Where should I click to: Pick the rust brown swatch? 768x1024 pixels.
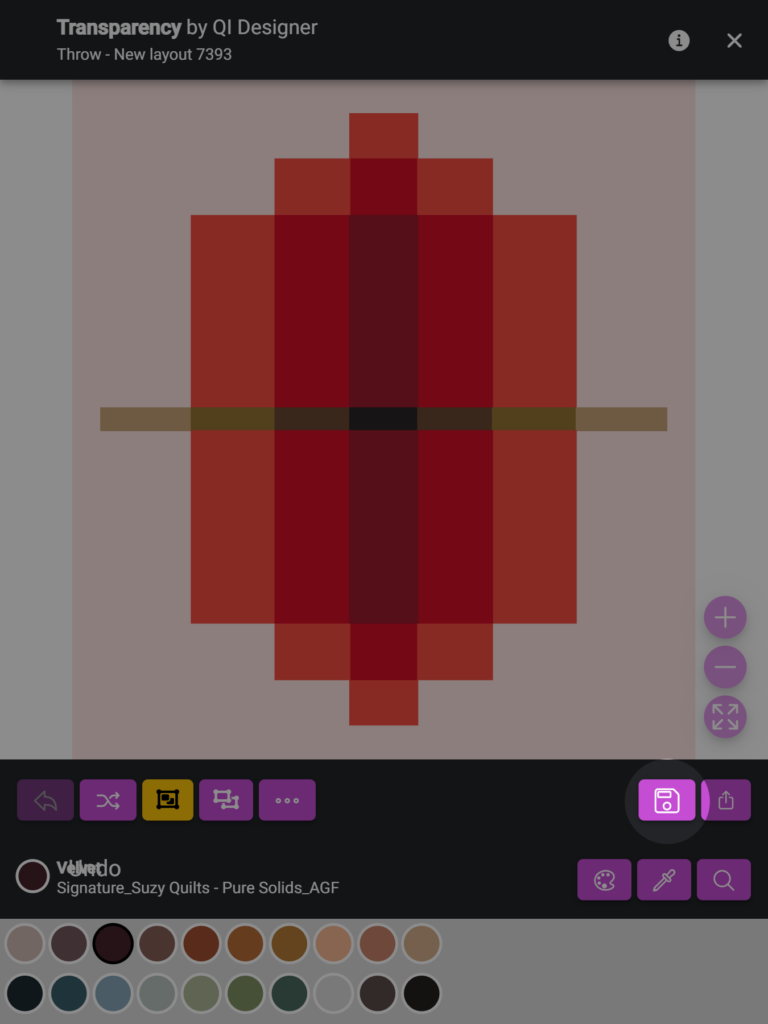201,943
